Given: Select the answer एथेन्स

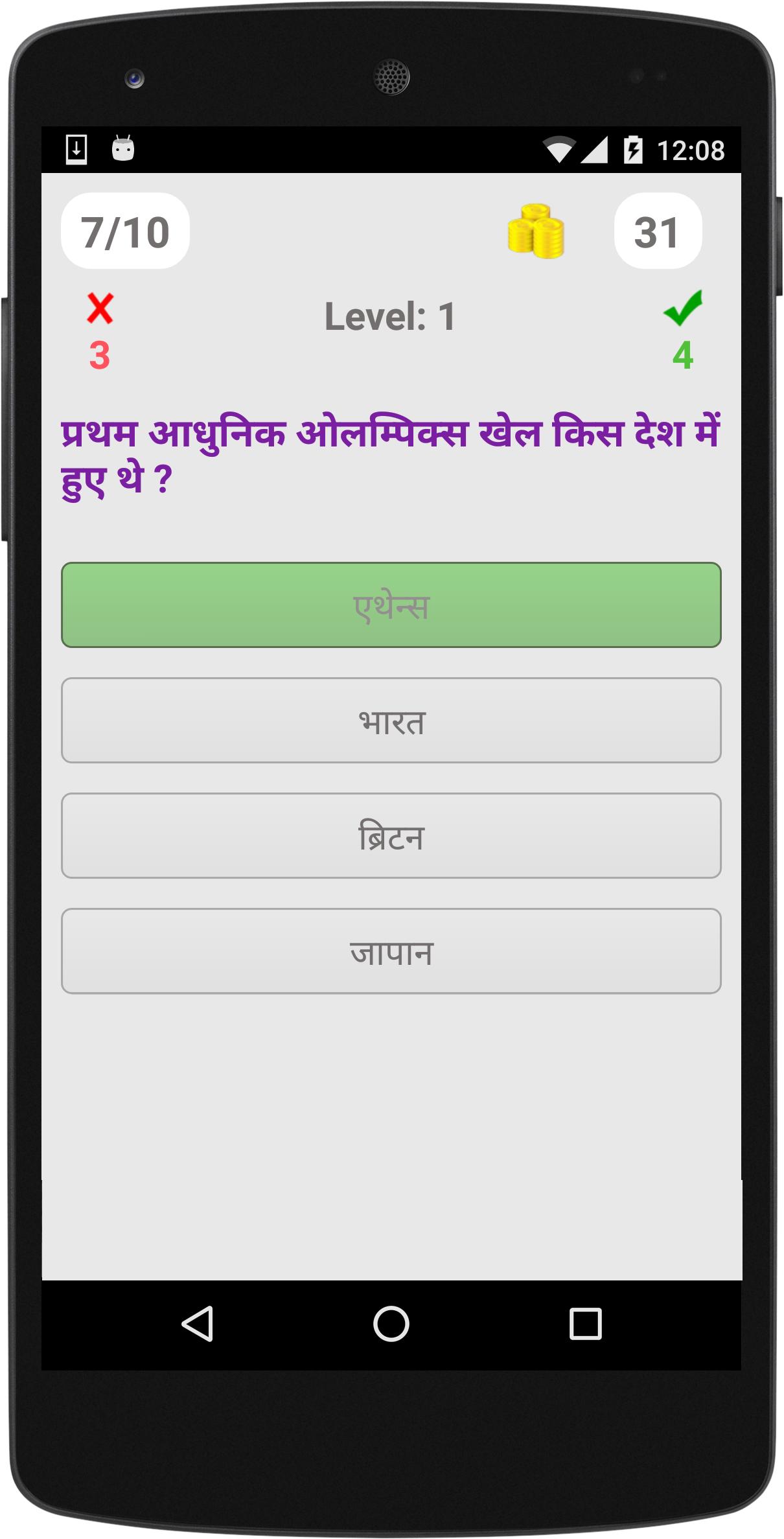Looking at the screenshot, I should coord(391,605).
